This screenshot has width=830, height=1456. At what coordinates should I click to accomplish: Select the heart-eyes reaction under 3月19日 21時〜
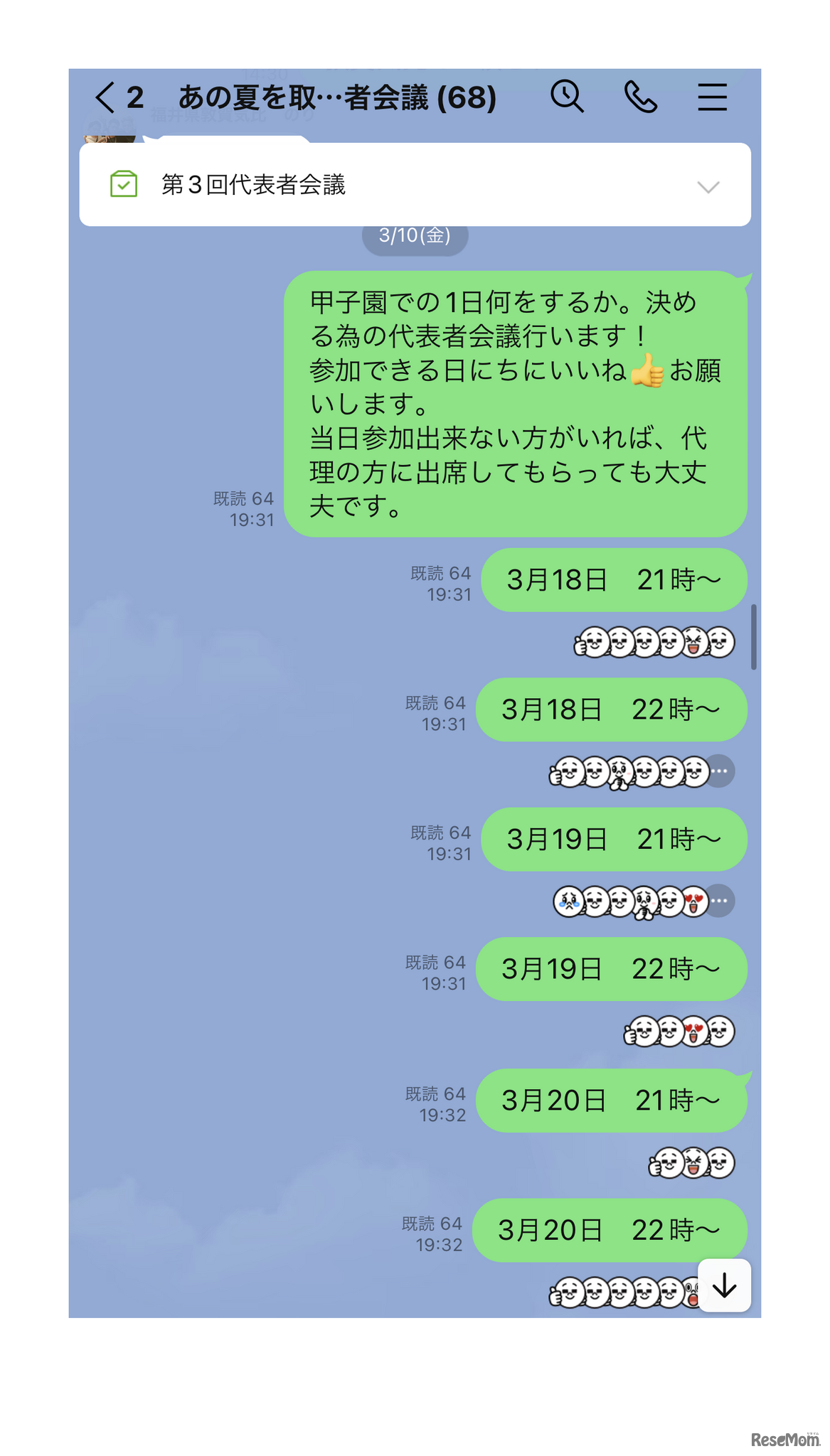(693, 899)
